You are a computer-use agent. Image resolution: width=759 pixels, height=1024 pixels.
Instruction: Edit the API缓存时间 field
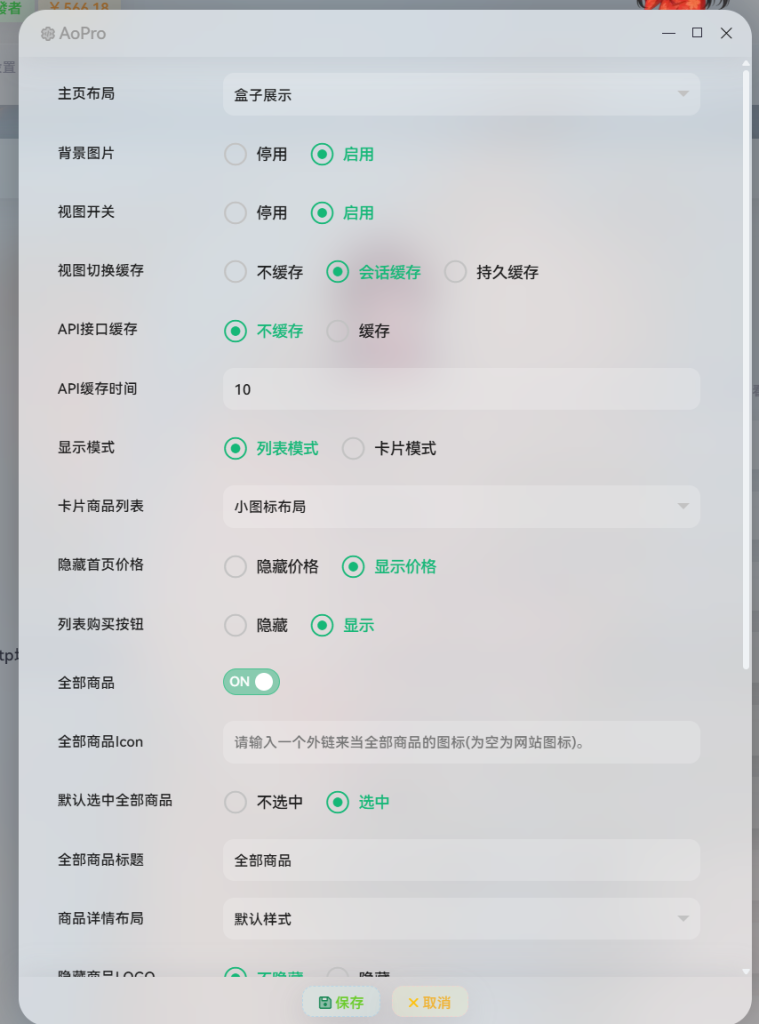[461, 389]
